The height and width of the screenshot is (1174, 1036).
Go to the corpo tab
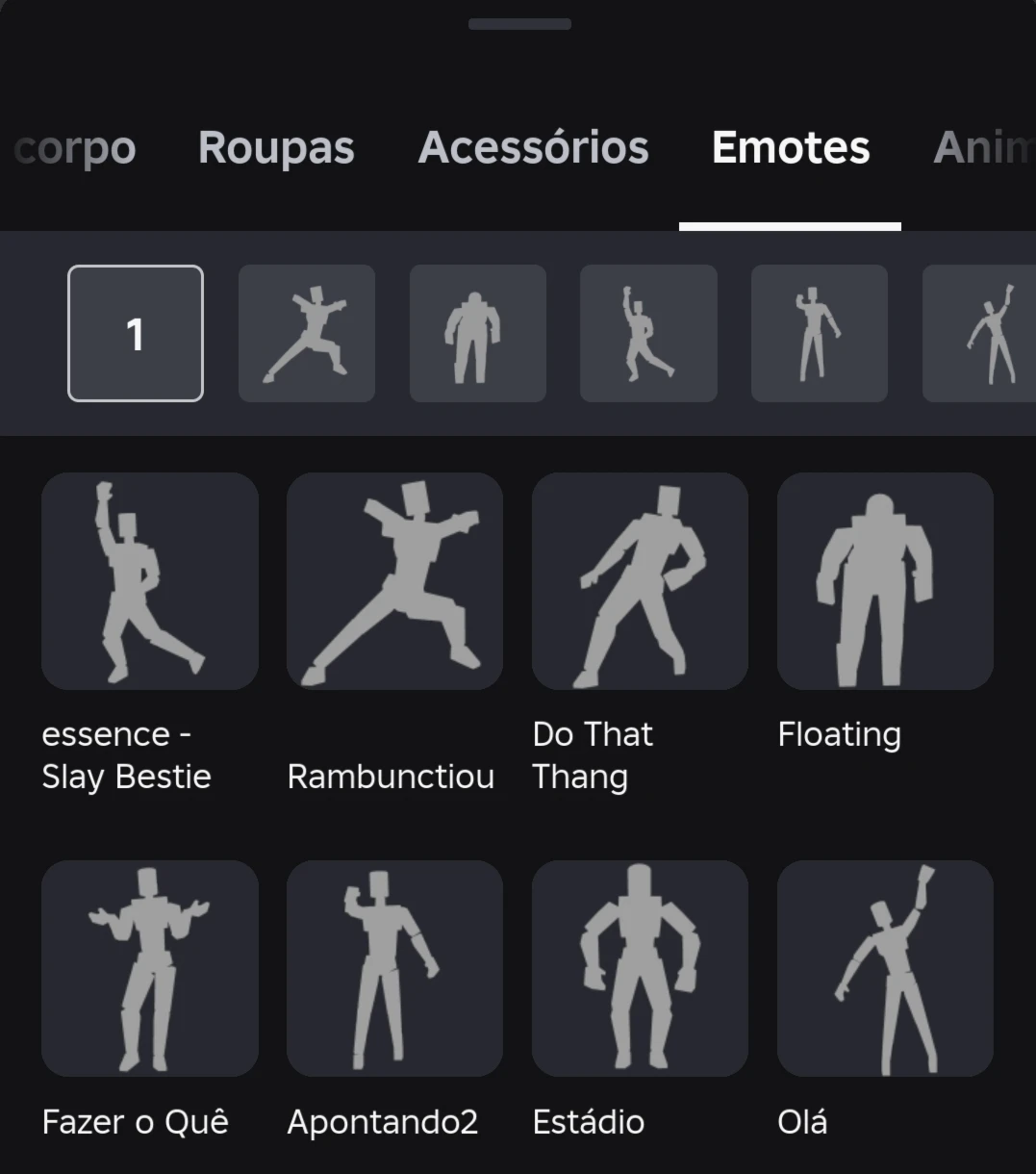click(x=75, y=147)
